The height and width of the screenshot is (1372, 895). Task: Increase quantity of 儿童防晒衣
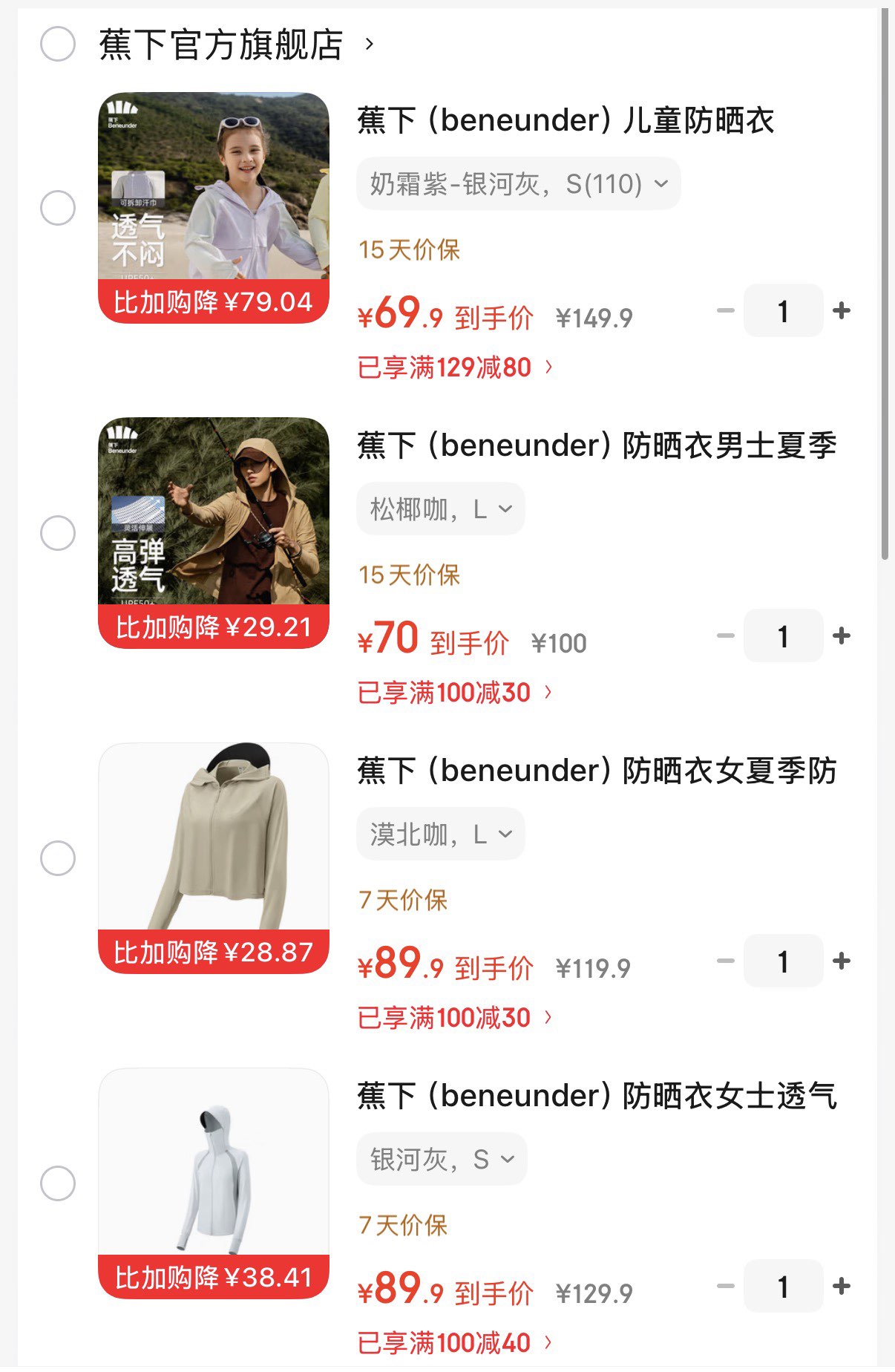click(x=842, y=310)
